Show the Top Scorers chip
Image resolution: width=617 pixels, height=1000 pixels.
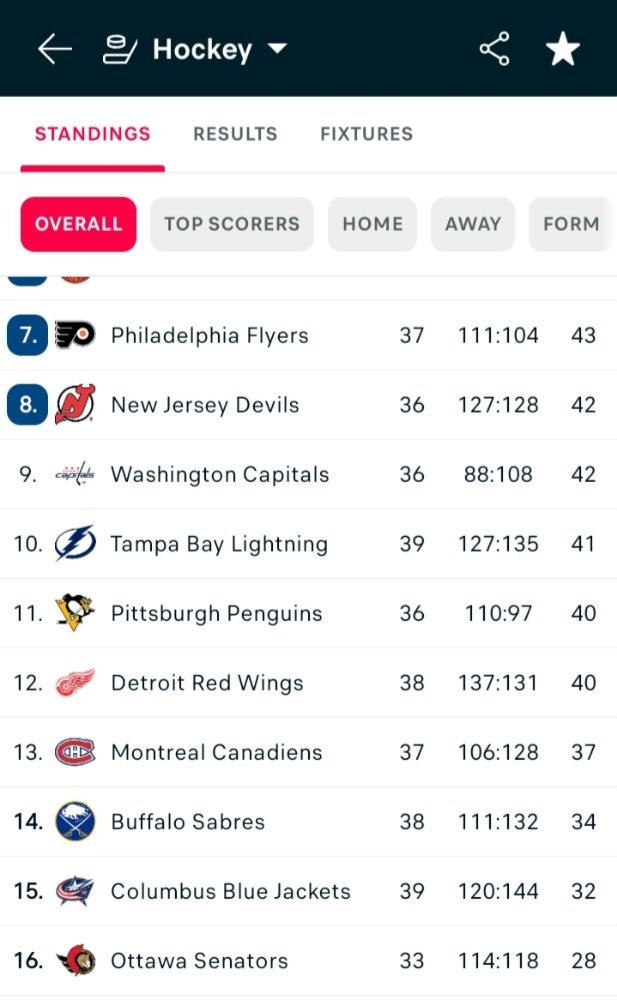tap(232, 224)
